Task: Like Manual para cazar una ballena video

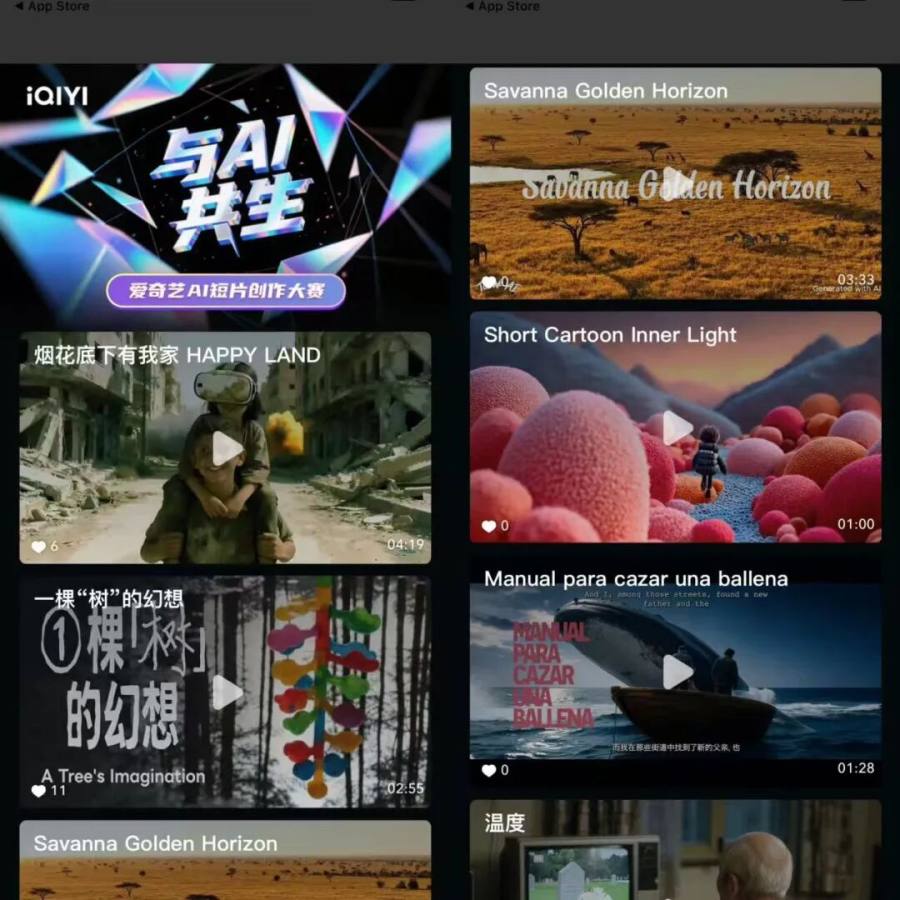Action: [489, 770]
